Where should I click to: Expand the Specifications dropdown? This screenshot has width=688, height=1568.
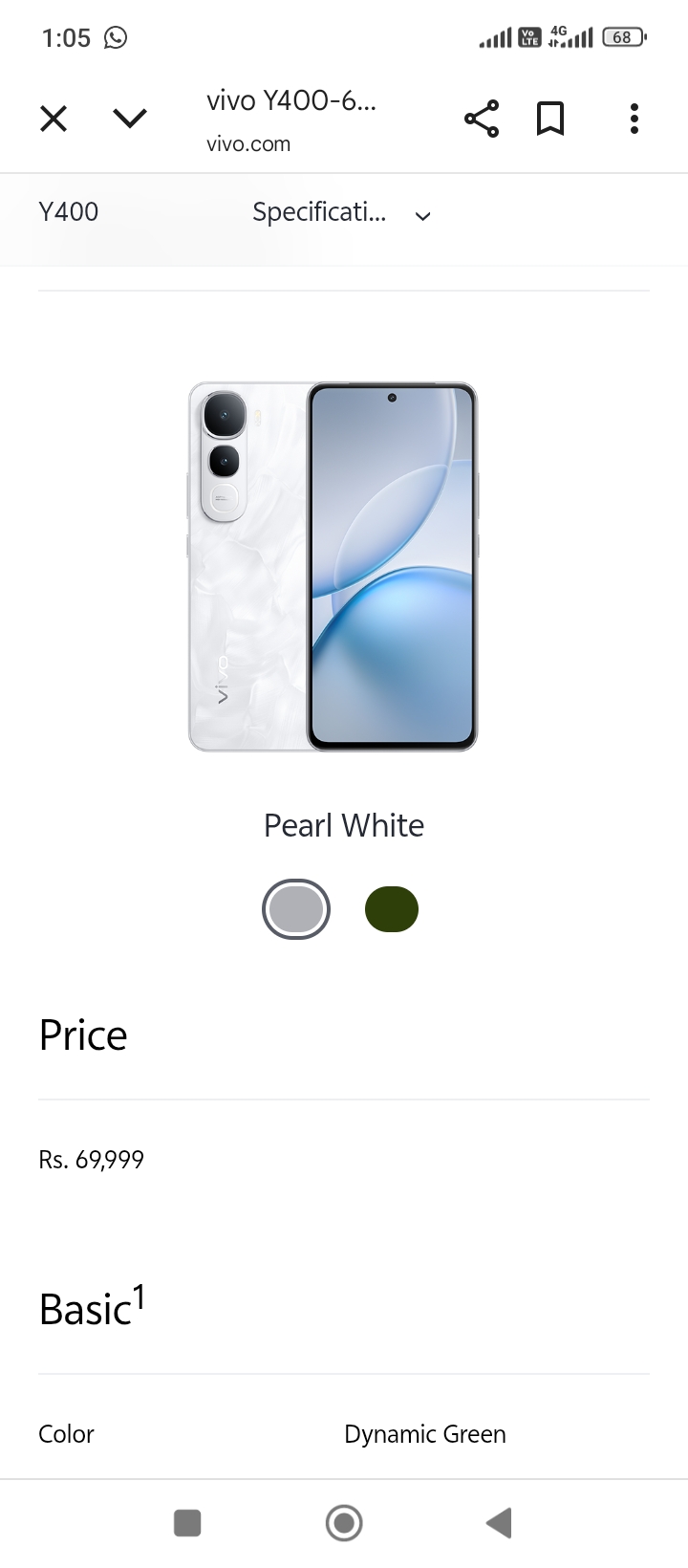coord(341,212)
